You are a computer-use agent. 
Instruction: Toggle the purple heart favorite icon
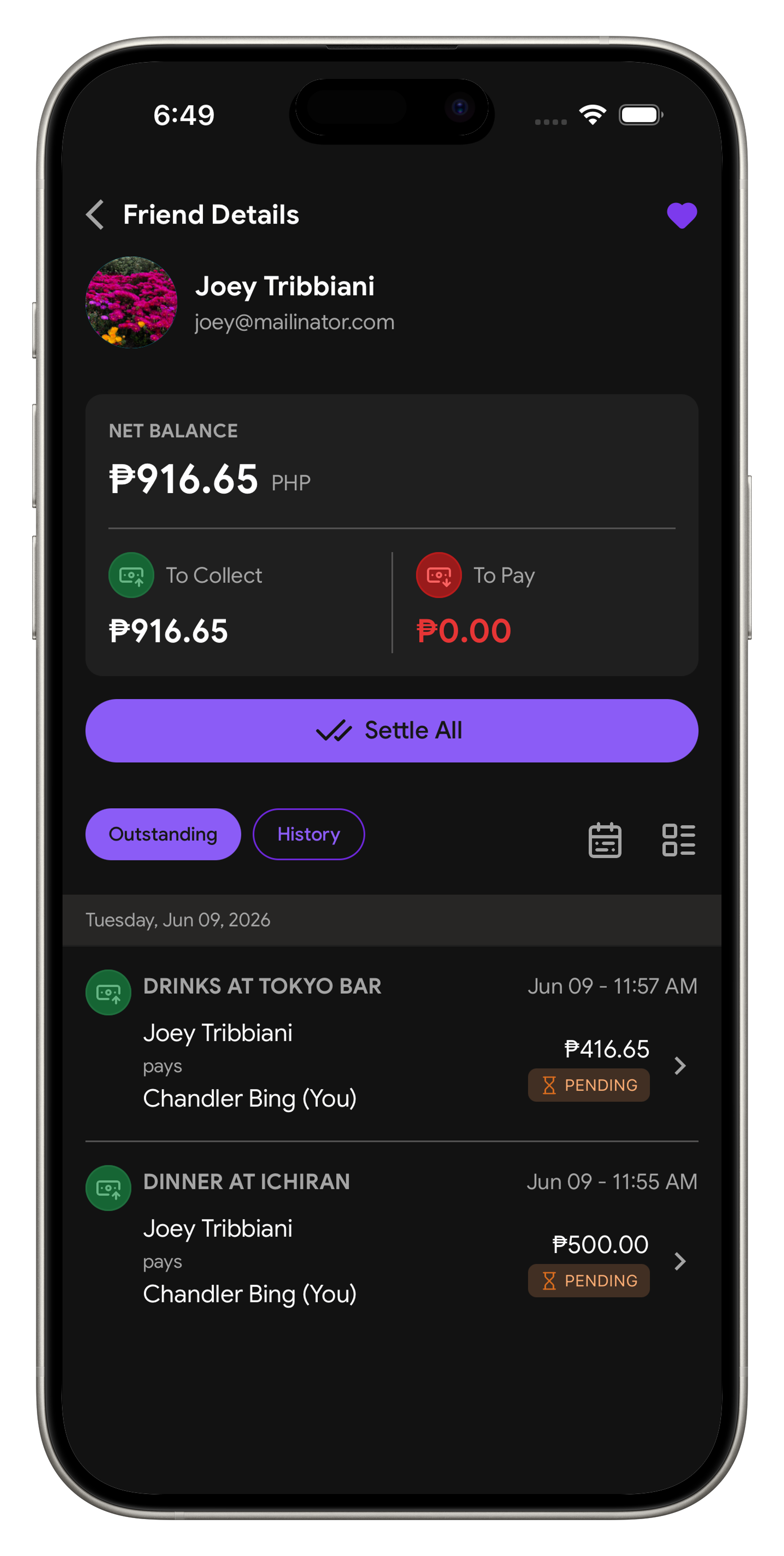click(x=682, y=215)
